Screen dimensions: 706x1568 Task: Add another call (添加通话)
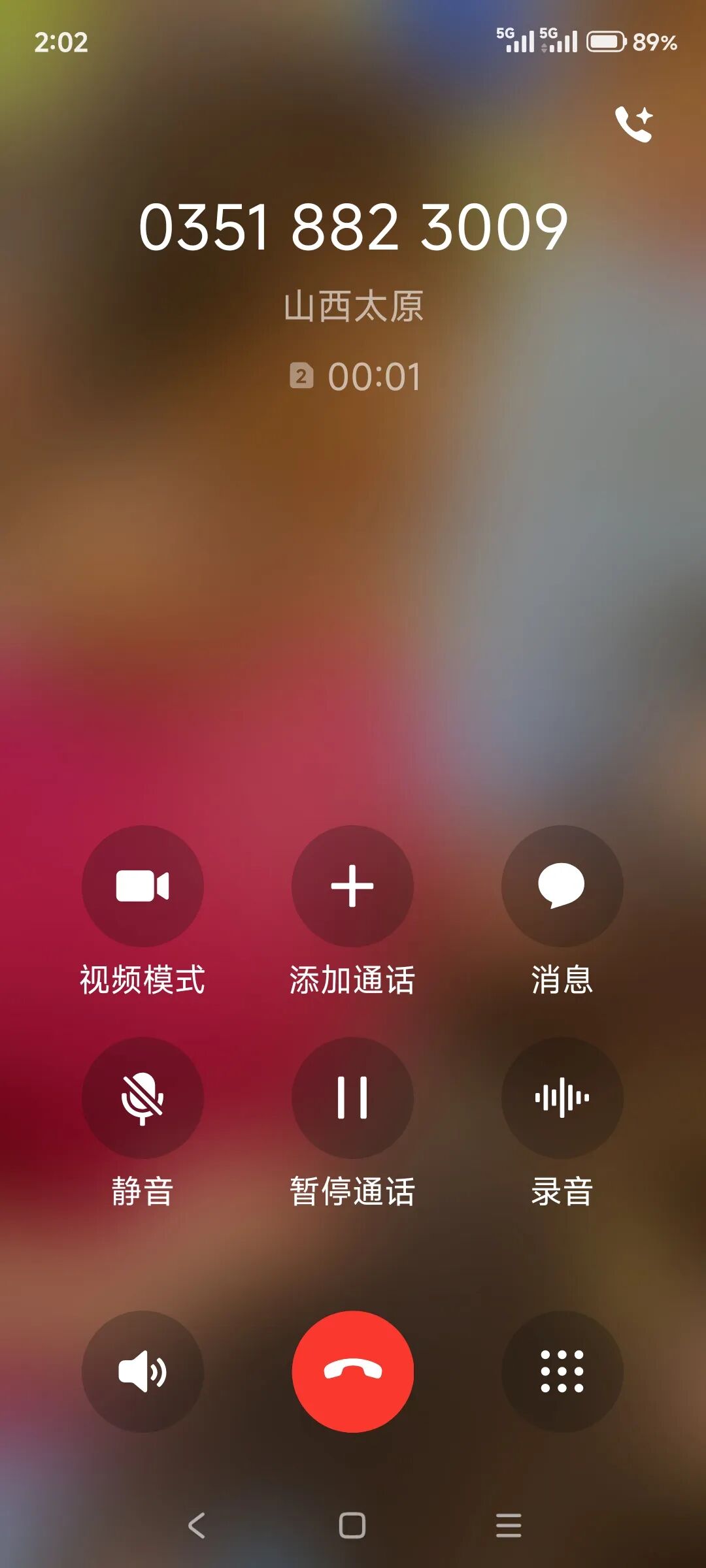(x=352, y=886)
